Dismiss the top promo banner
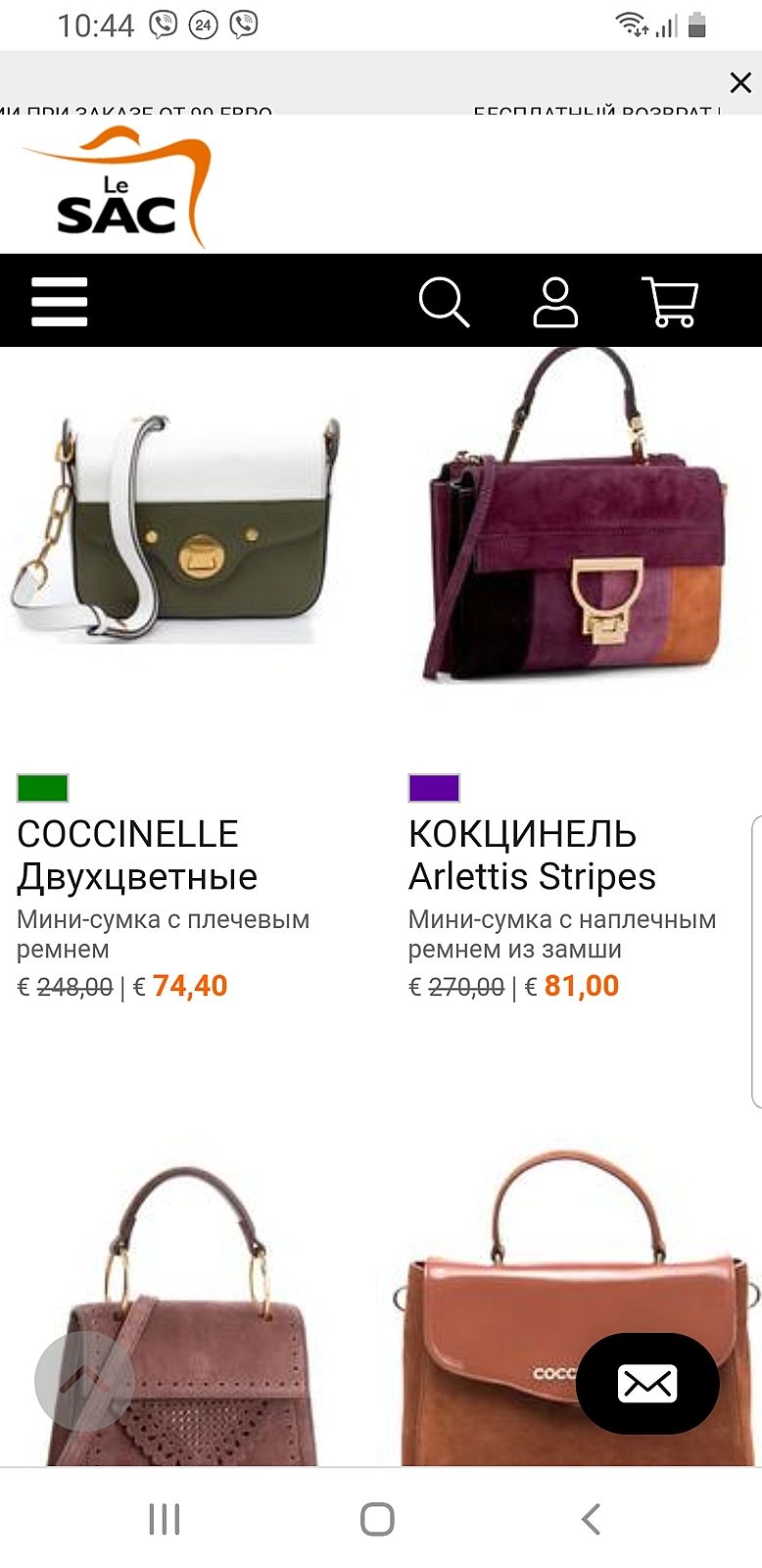Image resolution: width=762 pixels, height=1568 pixels. (740, 82)
